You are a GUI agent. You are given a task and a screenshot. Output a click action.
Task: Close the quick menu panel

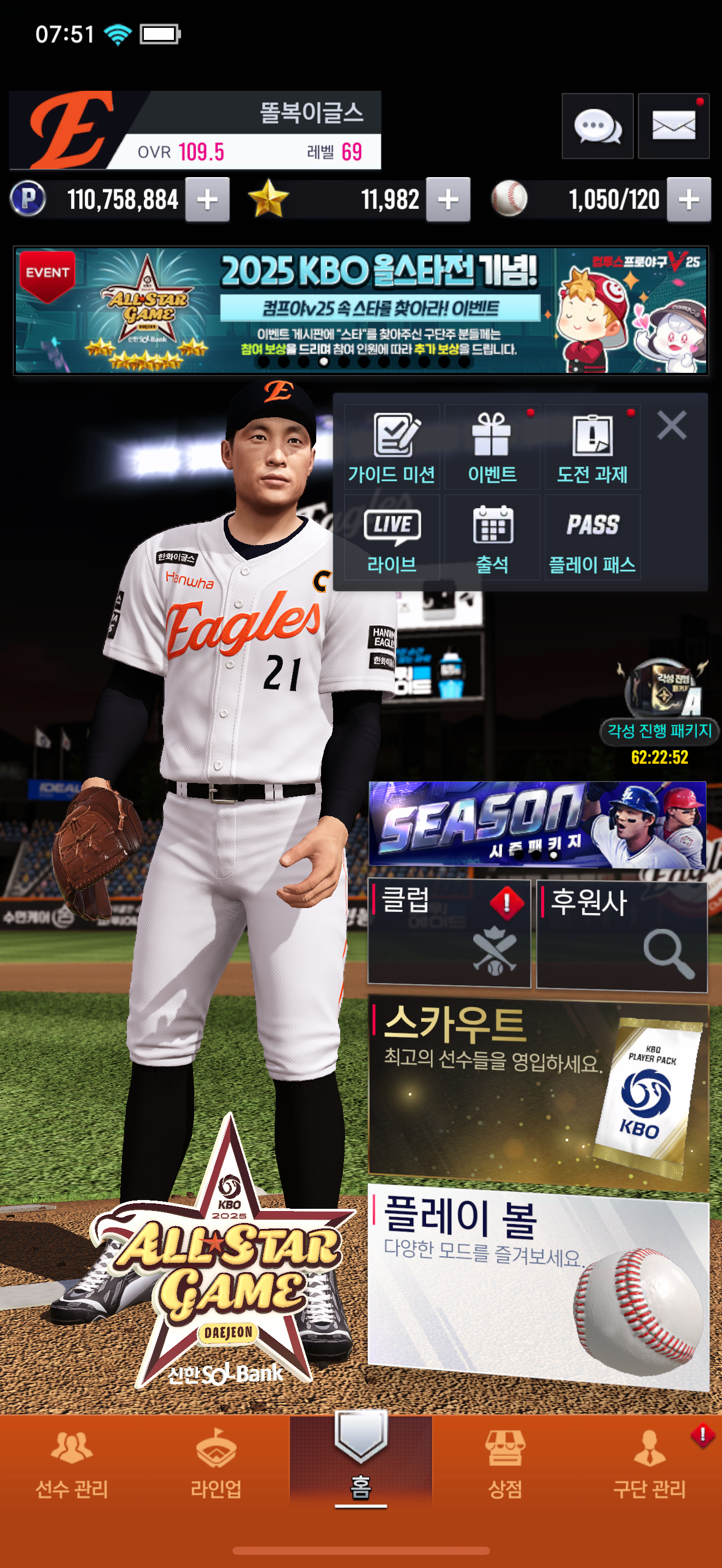coord(672,425)
